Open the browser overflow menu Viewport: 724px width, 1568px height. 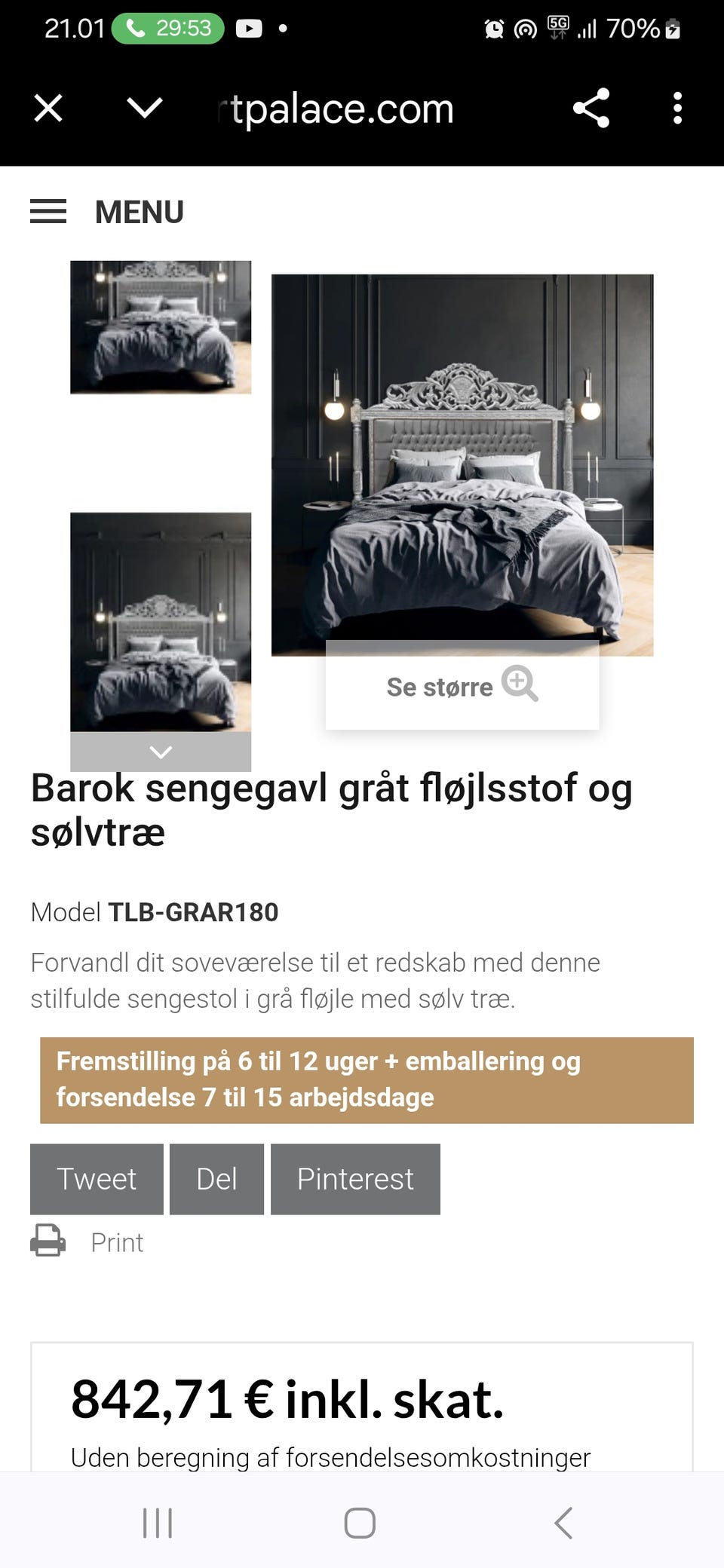pyautogui.click(x=677, y=108)
